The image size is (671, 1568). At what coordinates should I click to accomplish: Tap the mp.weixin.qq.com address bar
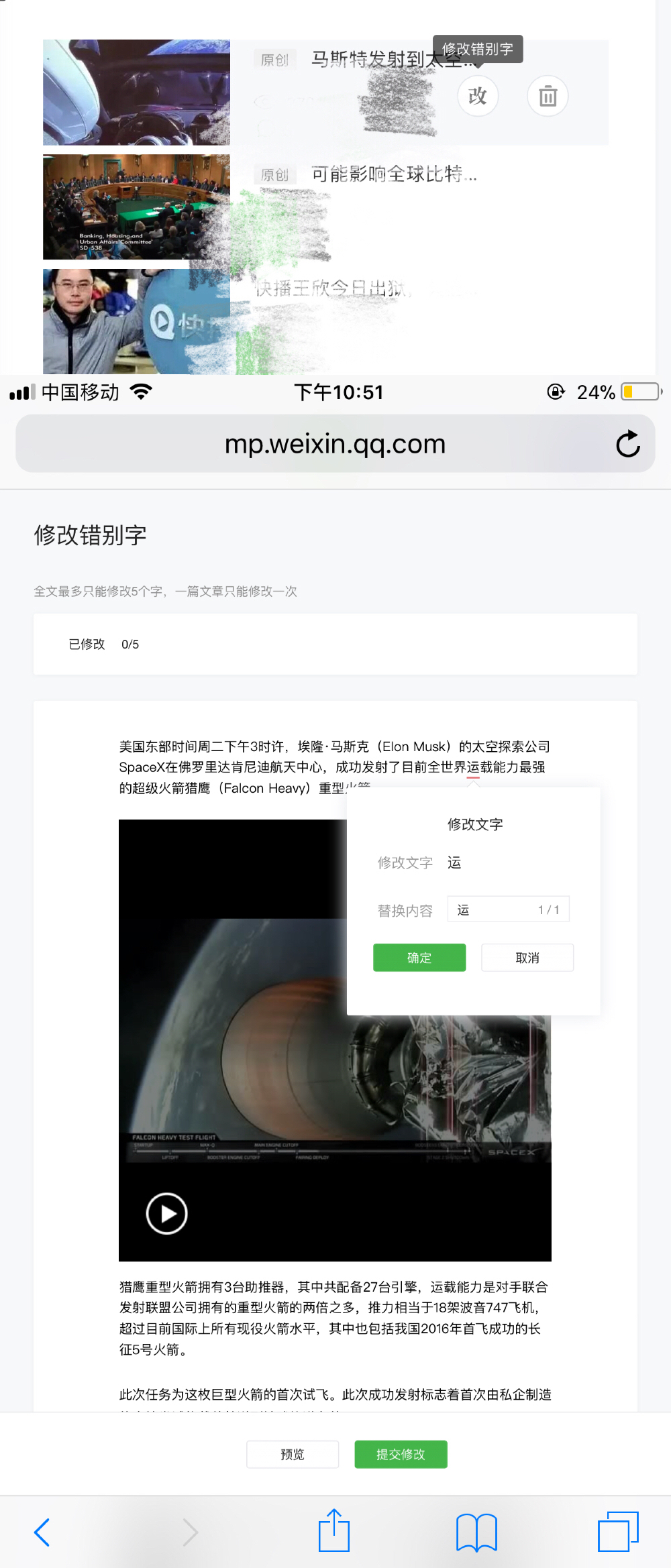point(334,444)
